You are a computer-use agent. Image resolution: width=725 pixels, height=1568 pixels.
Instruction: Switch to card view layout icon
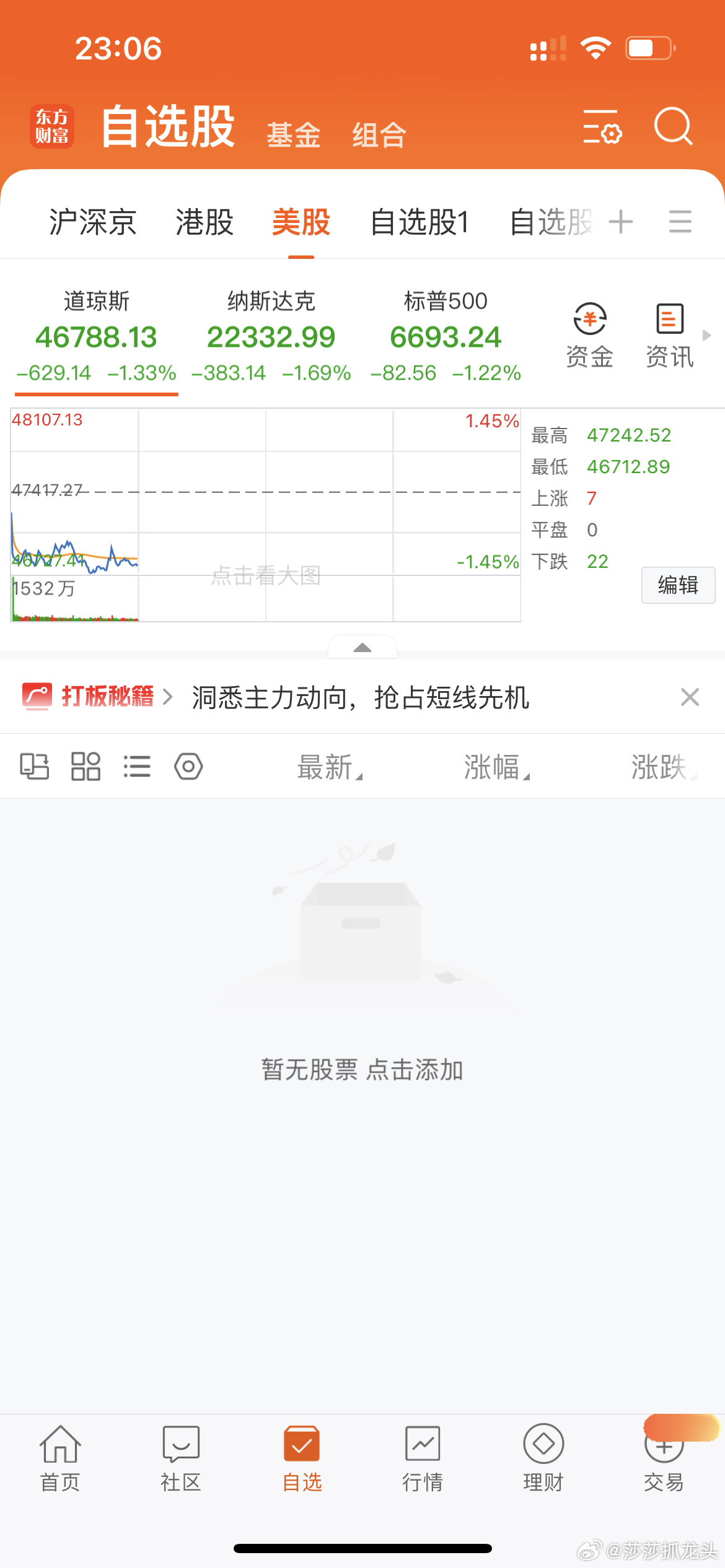pos(34,766)
